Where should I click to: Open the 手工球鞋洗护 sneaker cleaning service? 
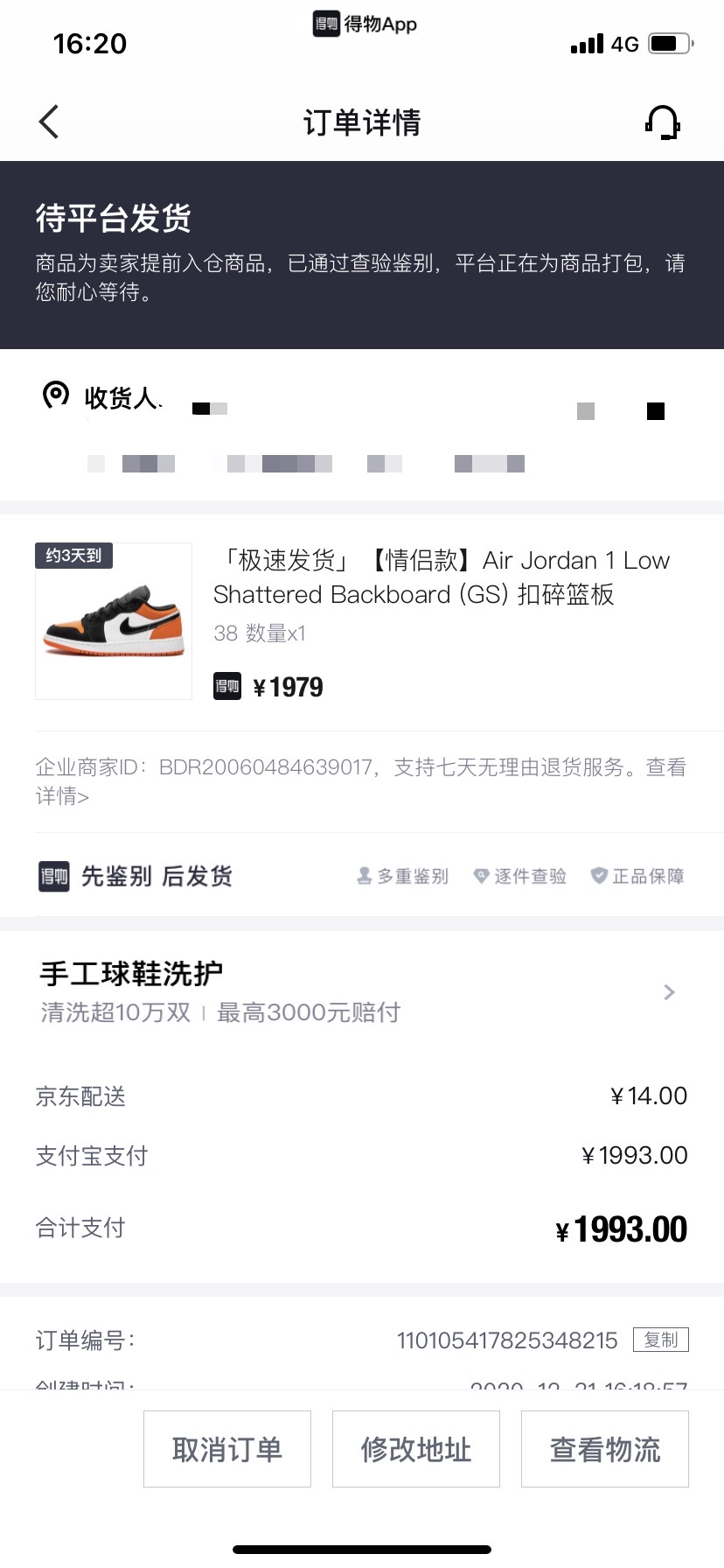[362, 992]
